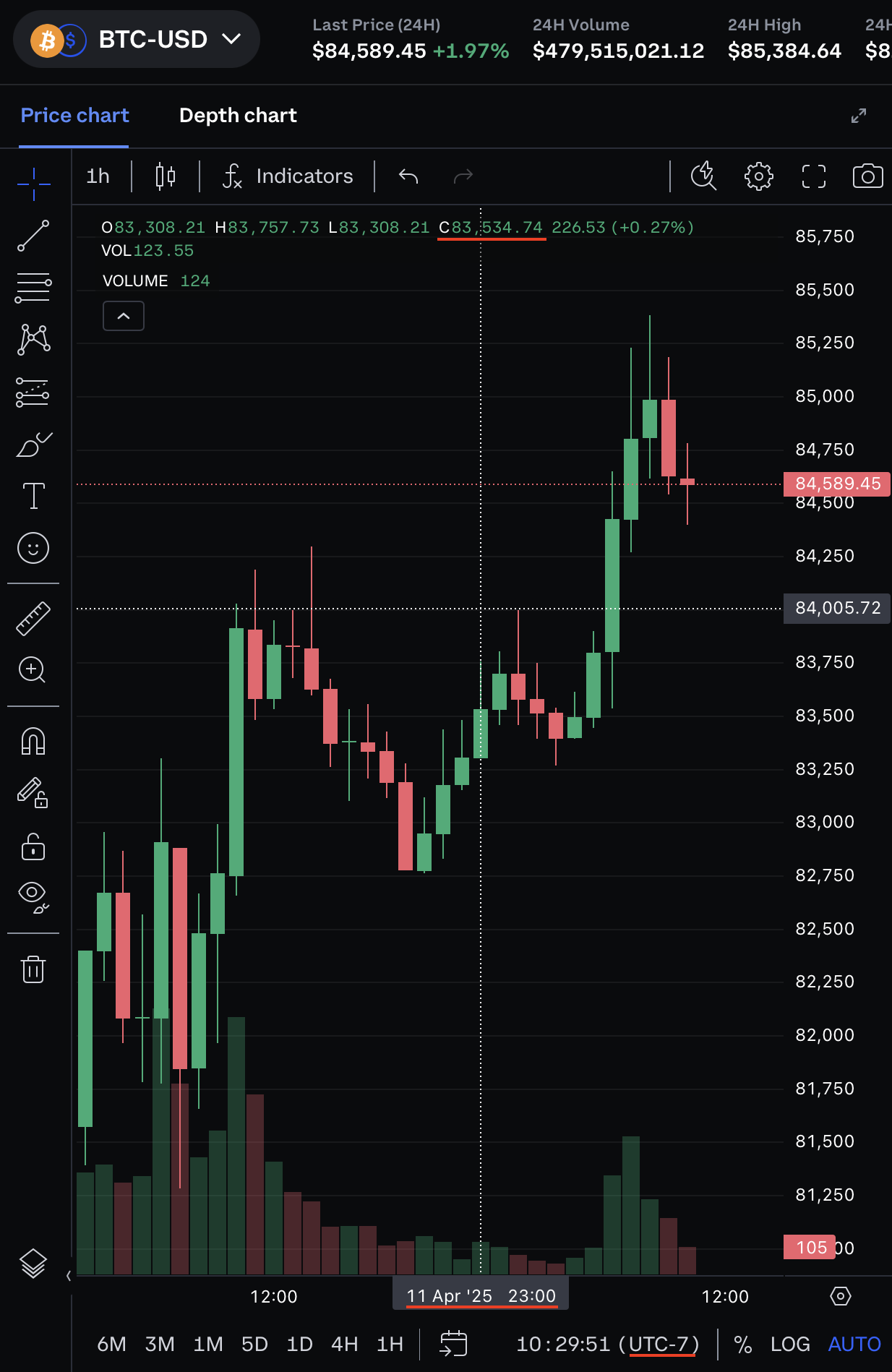The width and height of the screenshot is (892, 1372).
Task: Collapse the indicator legend arrow
Action: pos(124,316)
